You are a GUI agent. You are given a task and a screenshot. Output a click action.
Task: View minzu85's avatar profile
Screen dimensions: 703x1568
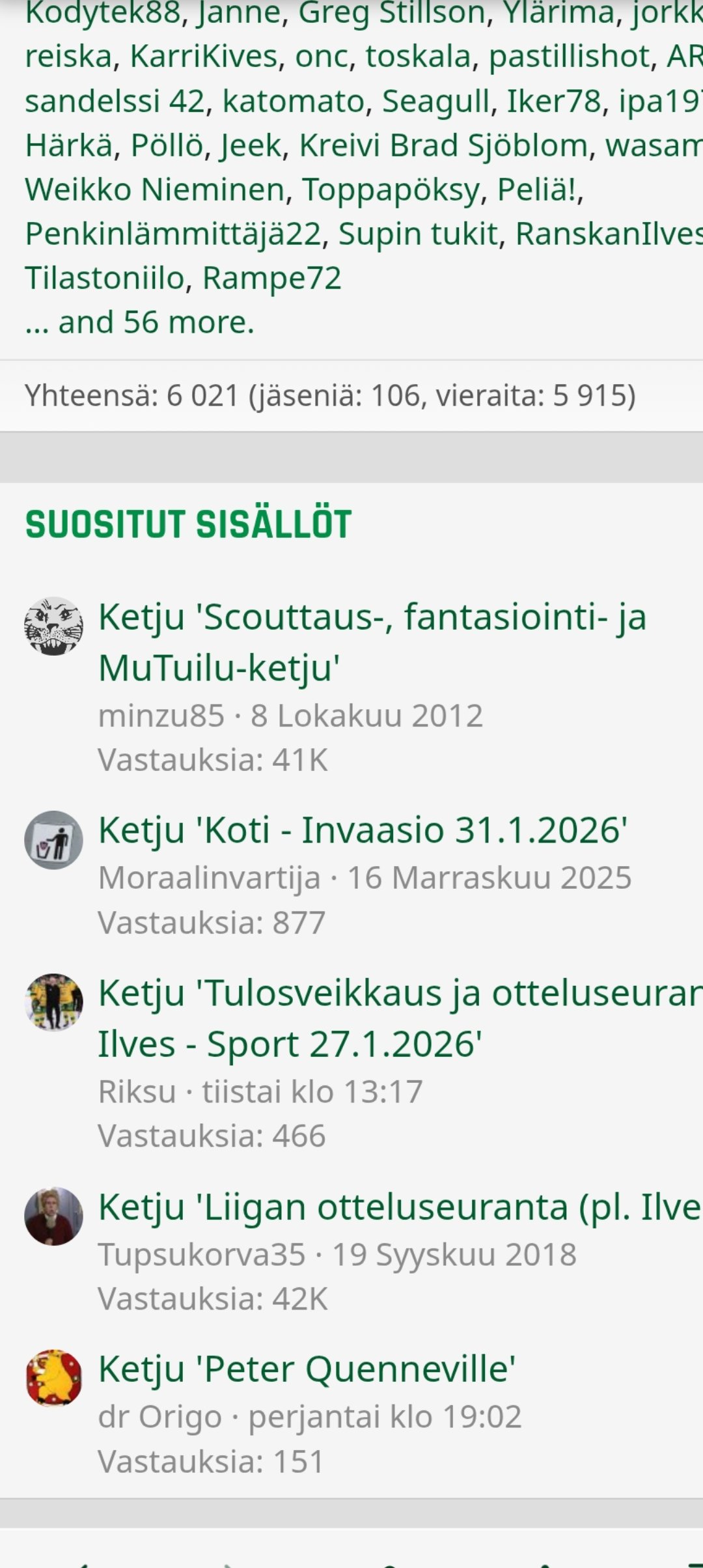point(53,626)
